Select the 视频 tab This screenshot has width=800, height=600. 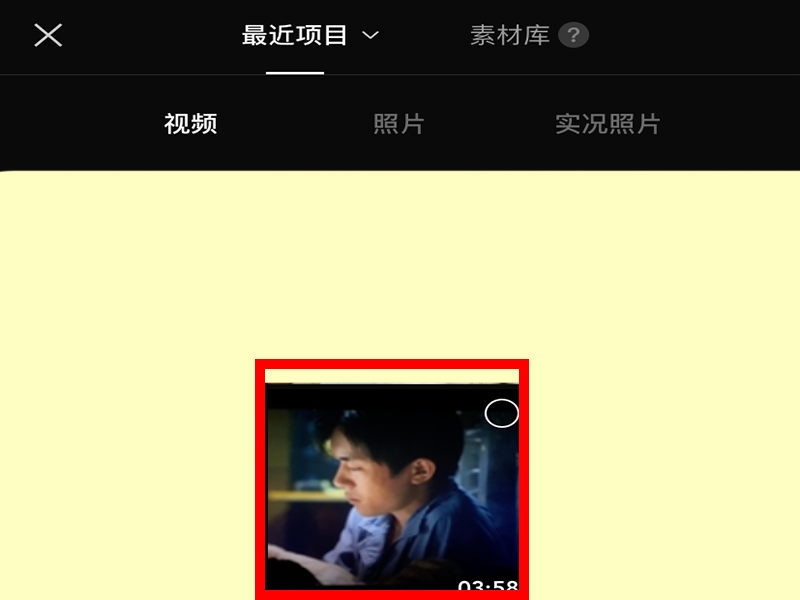191,124
